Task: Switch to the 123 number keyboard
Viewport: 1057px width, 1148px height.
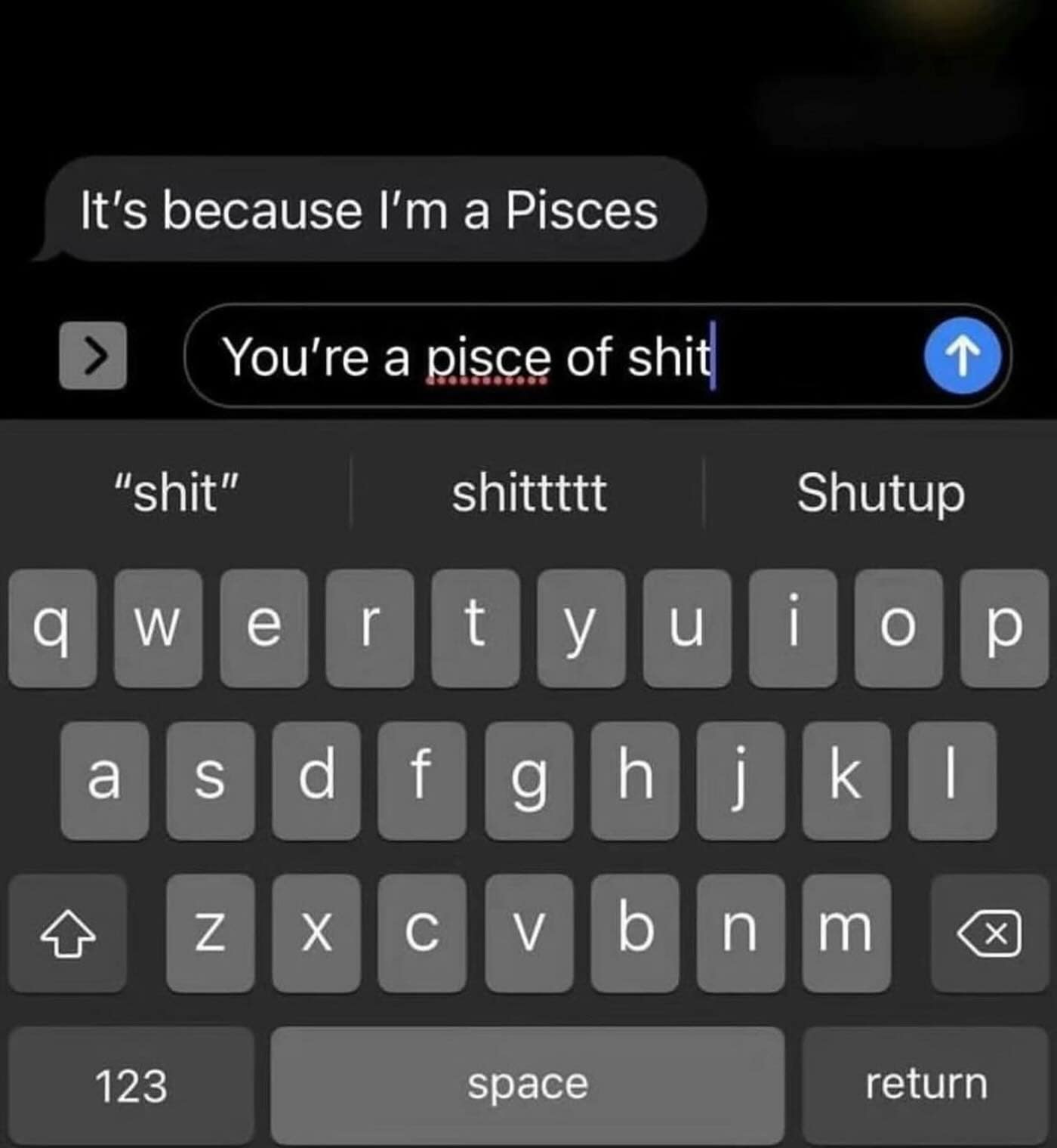Action: coord(131,1085)
